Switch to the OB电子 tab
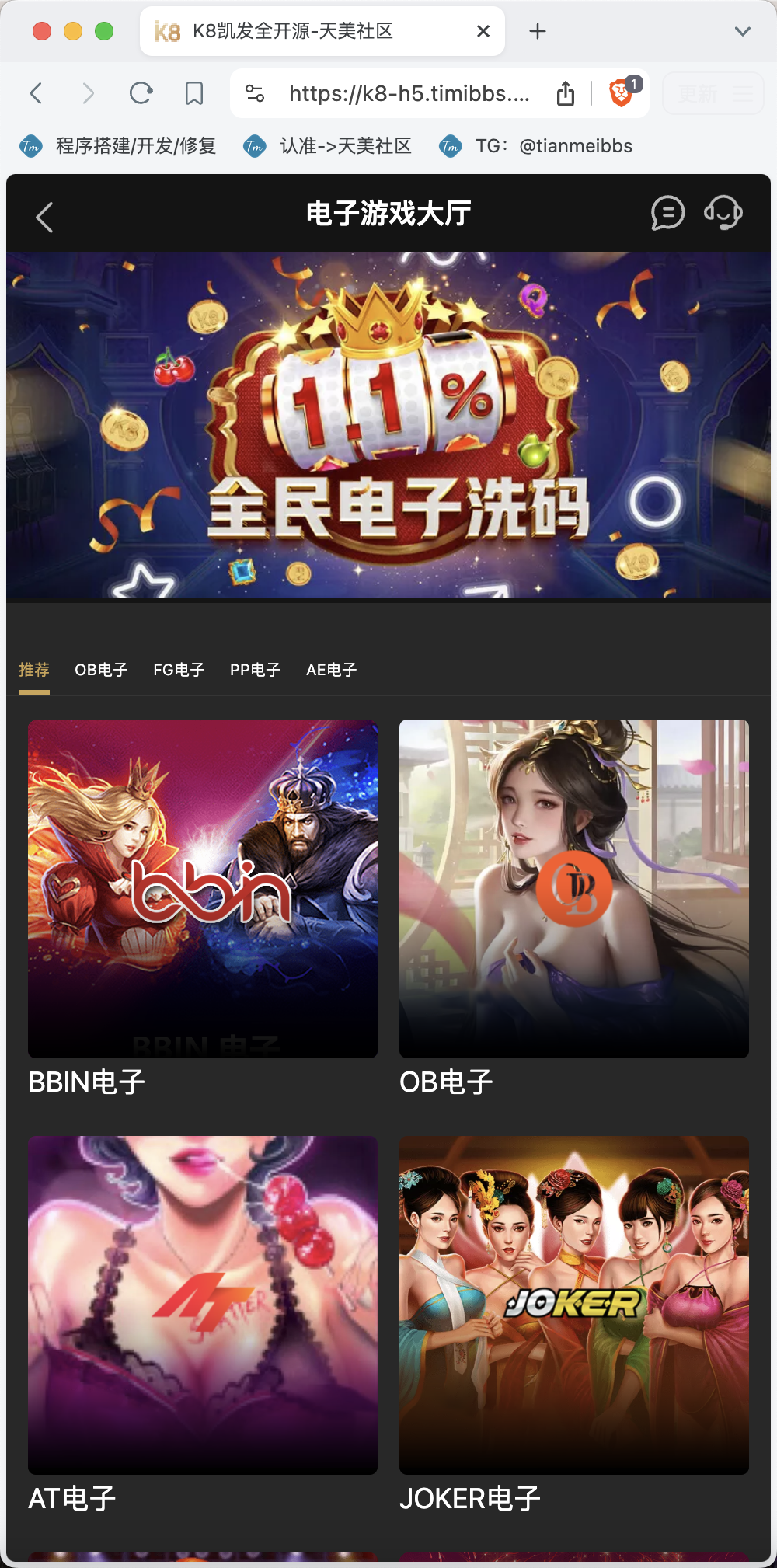 point(101,670)
